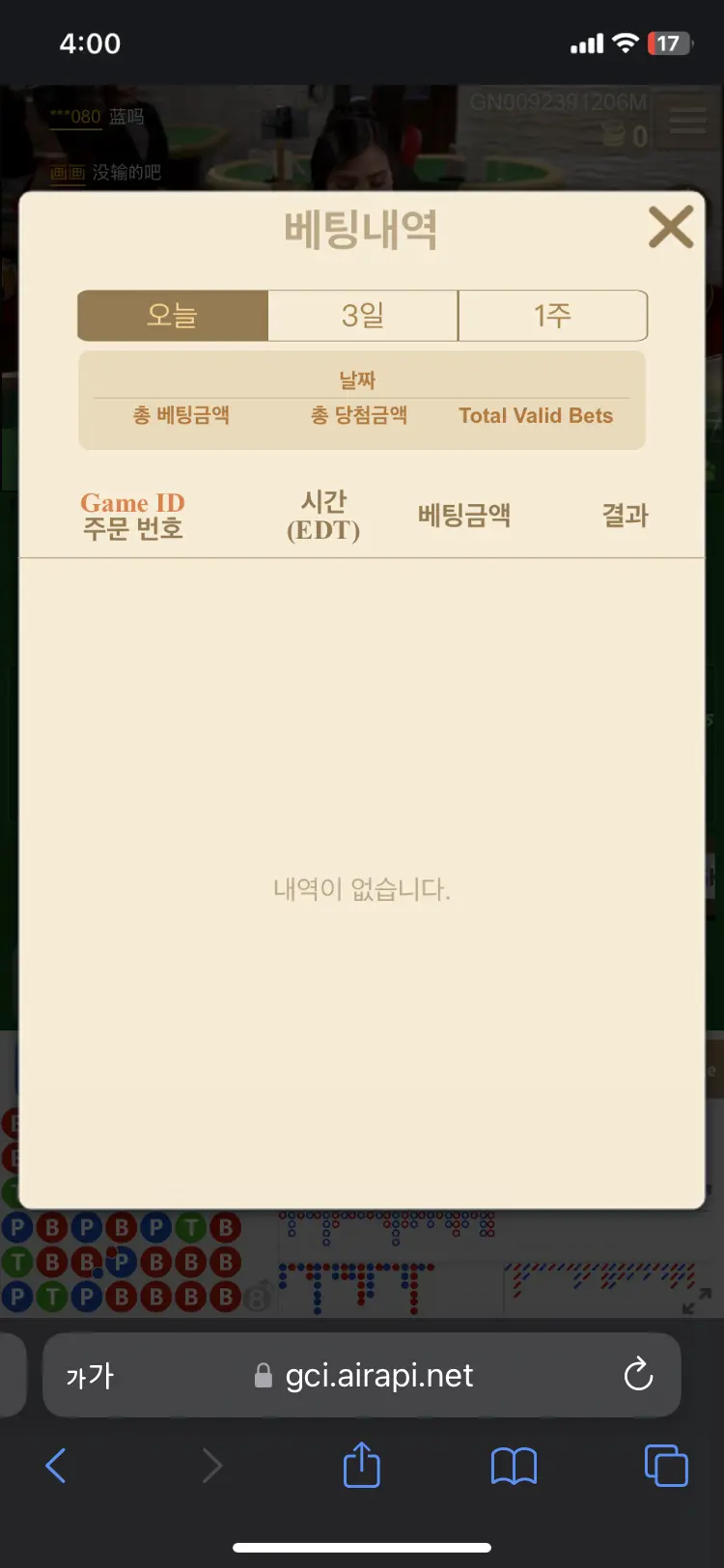This screenshot has height=1568, width=724.
Task: Switch to the 1주 tab
Action: click(553, 316)
